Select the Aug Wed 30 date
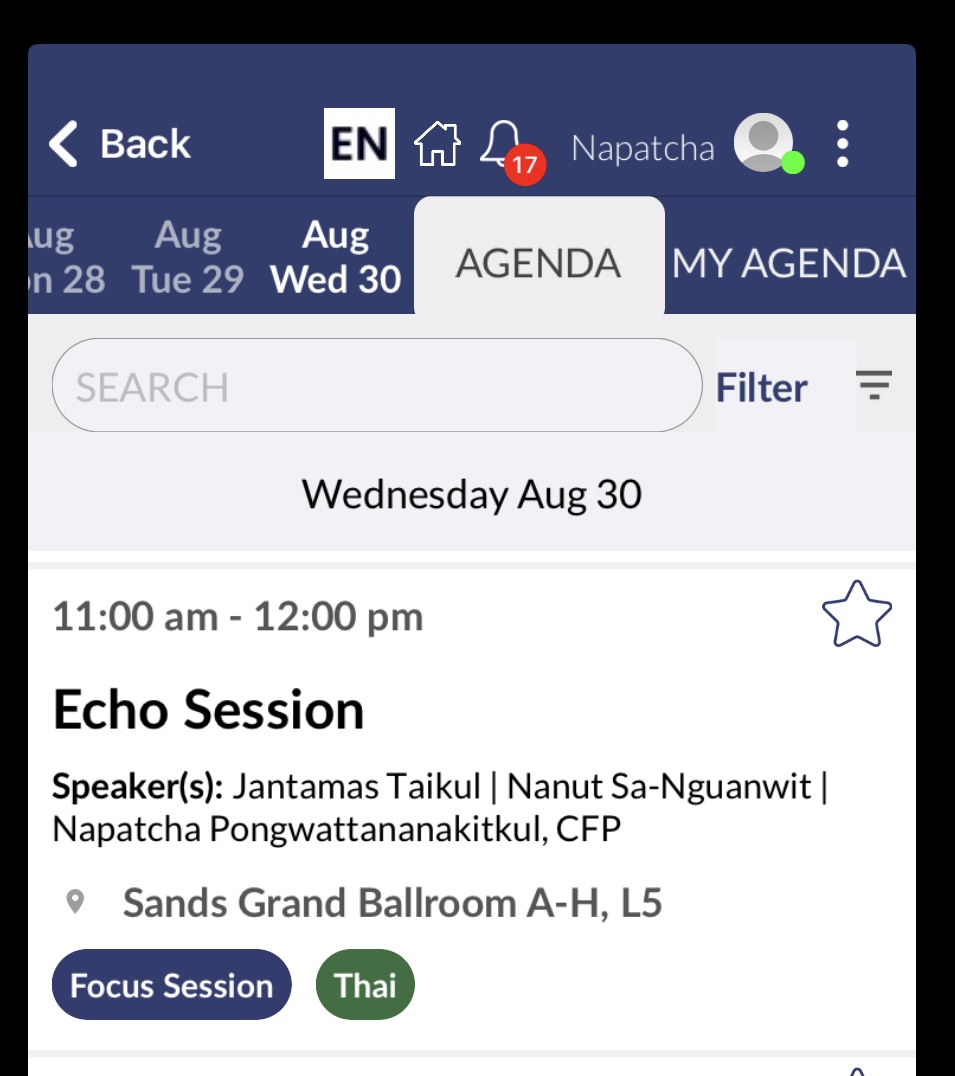Viewport: 955px width, 1076px height. tap(335, 258)
